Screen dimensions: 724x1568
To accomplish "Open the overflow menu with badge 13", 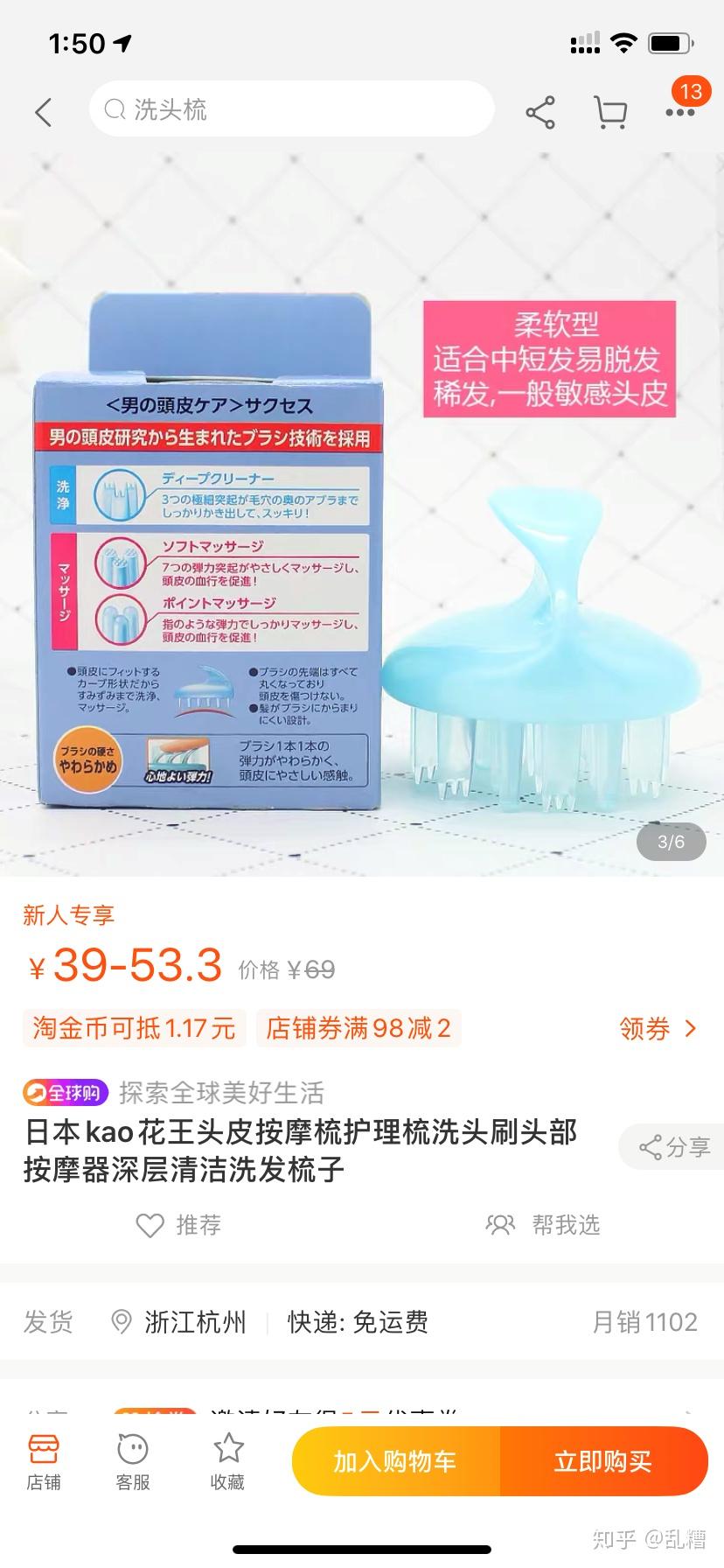I will pos(680,110).
